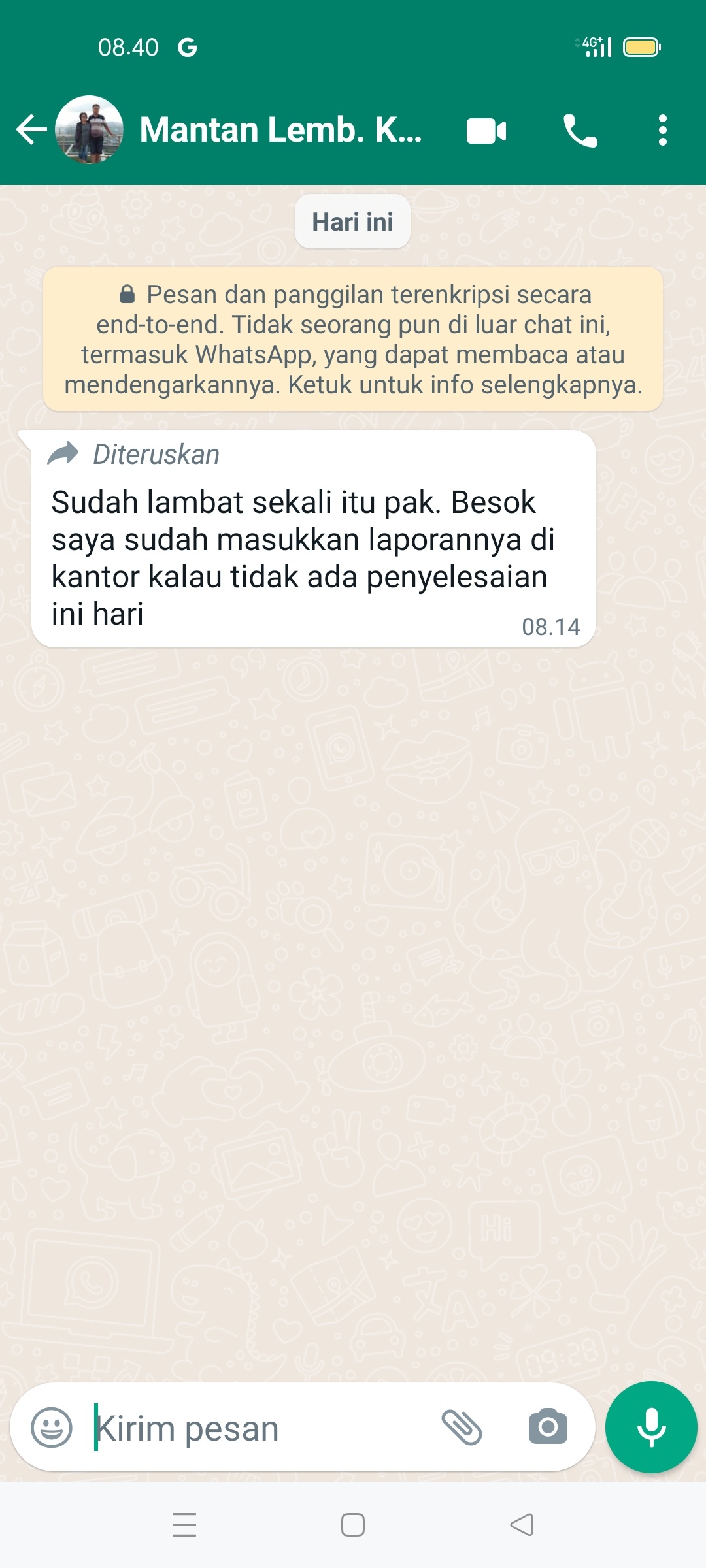The image size is (706, 1568).
Task: Tap the end-to-end encryption notice
Action: click(353, 339)
